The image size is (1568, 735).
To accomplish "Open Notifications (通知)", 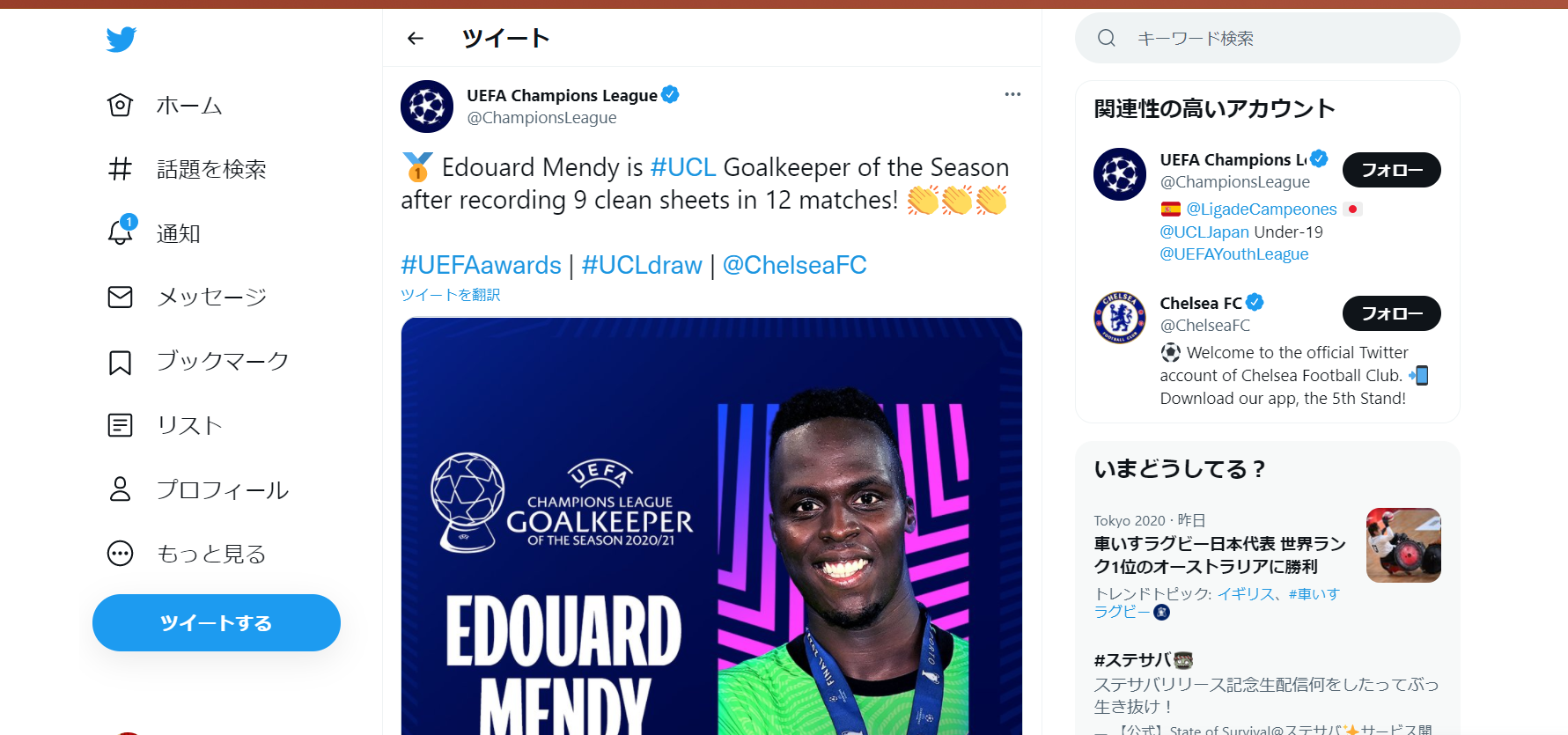I will (x=155, y=233).
